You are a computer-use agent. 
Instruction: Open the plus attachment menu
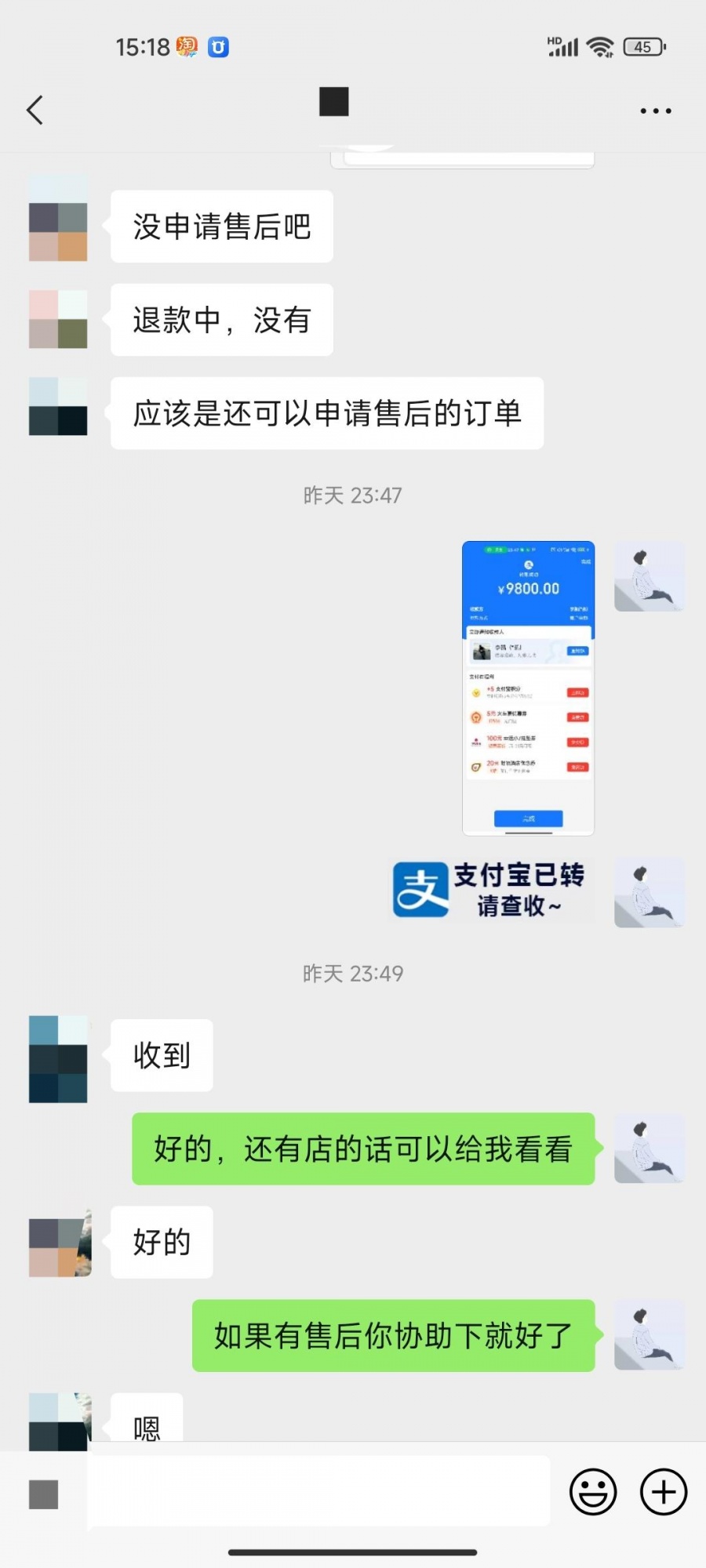point(664,1492)
